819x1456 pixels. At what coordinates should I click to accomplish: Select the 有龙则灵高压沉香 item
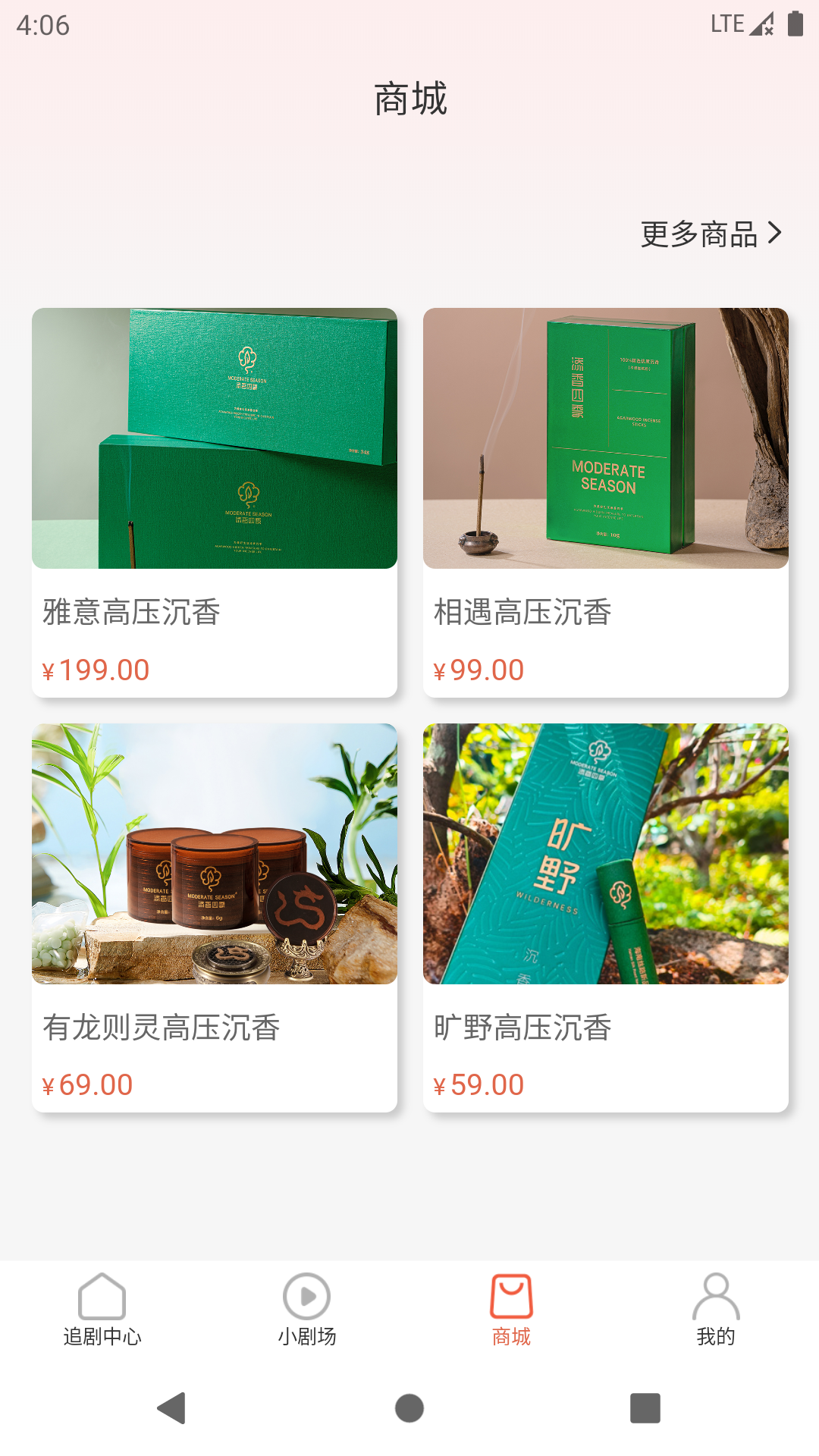215,918
